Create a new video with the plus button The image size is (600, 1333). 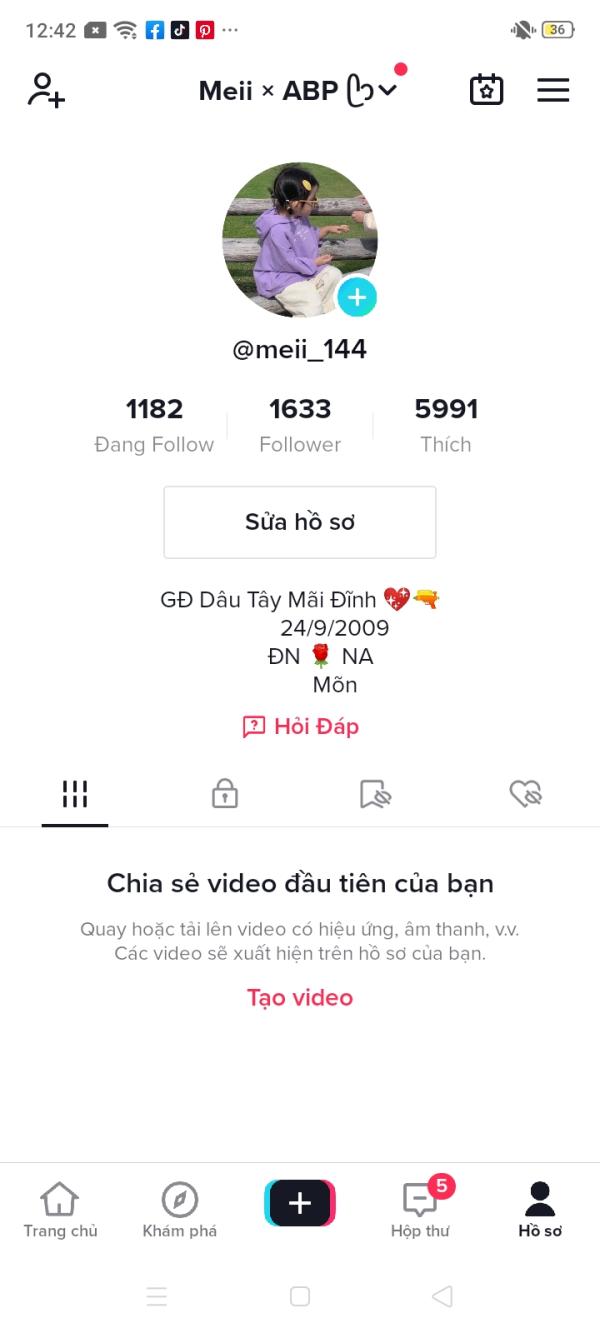(300, 1203)
